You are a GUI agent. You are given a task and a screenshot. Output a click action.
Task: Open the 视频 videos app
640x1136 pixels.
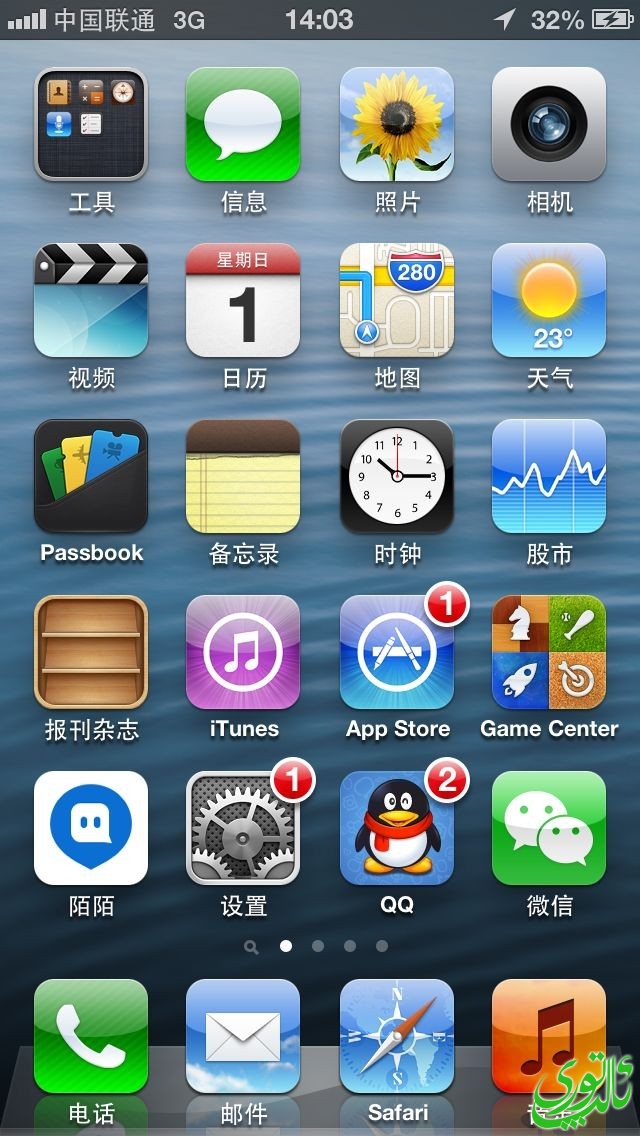click(91, 300)
